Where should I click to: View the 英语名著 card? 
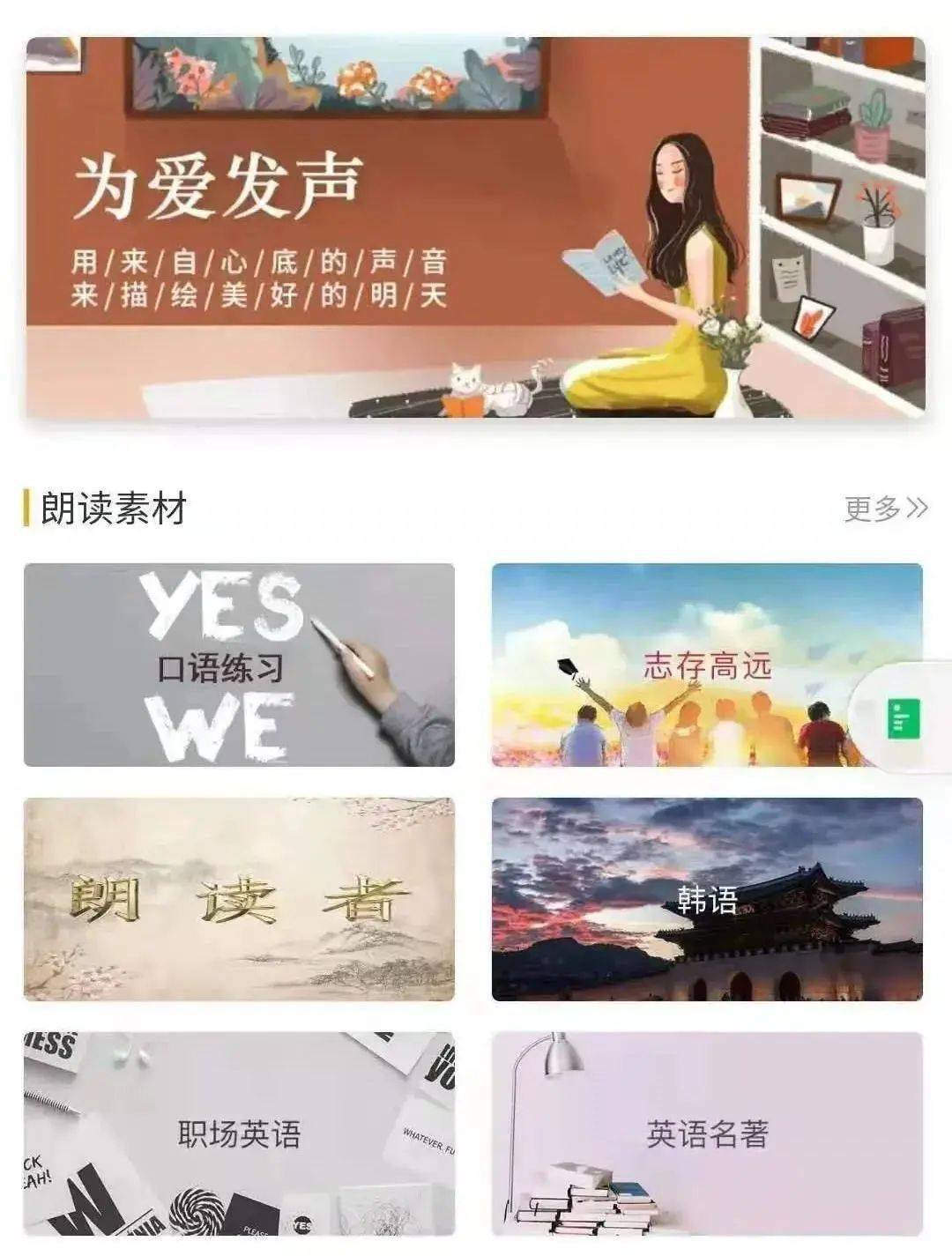pos(707,1133)
